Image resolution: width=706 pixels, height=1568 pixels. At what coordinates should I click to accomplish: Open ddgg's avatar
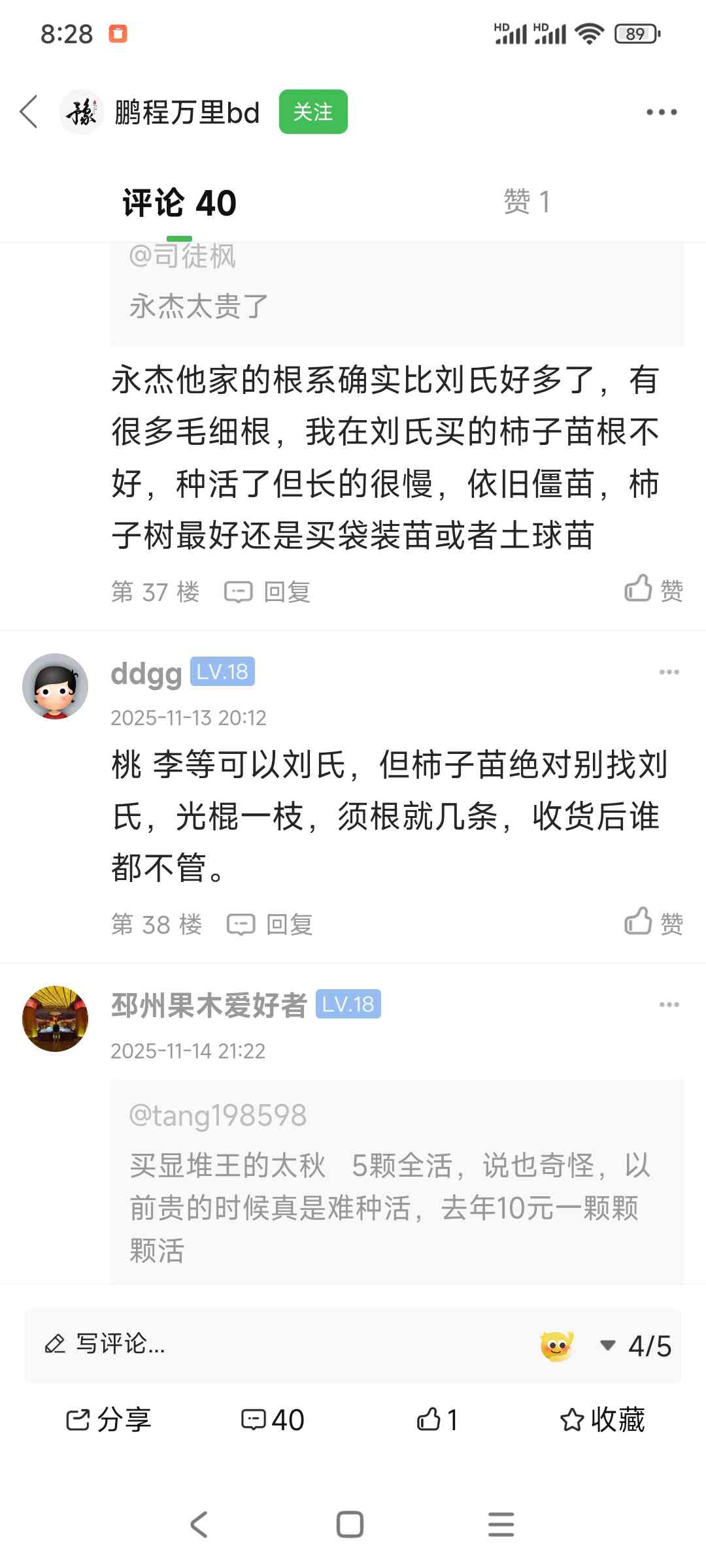(56, 686)
